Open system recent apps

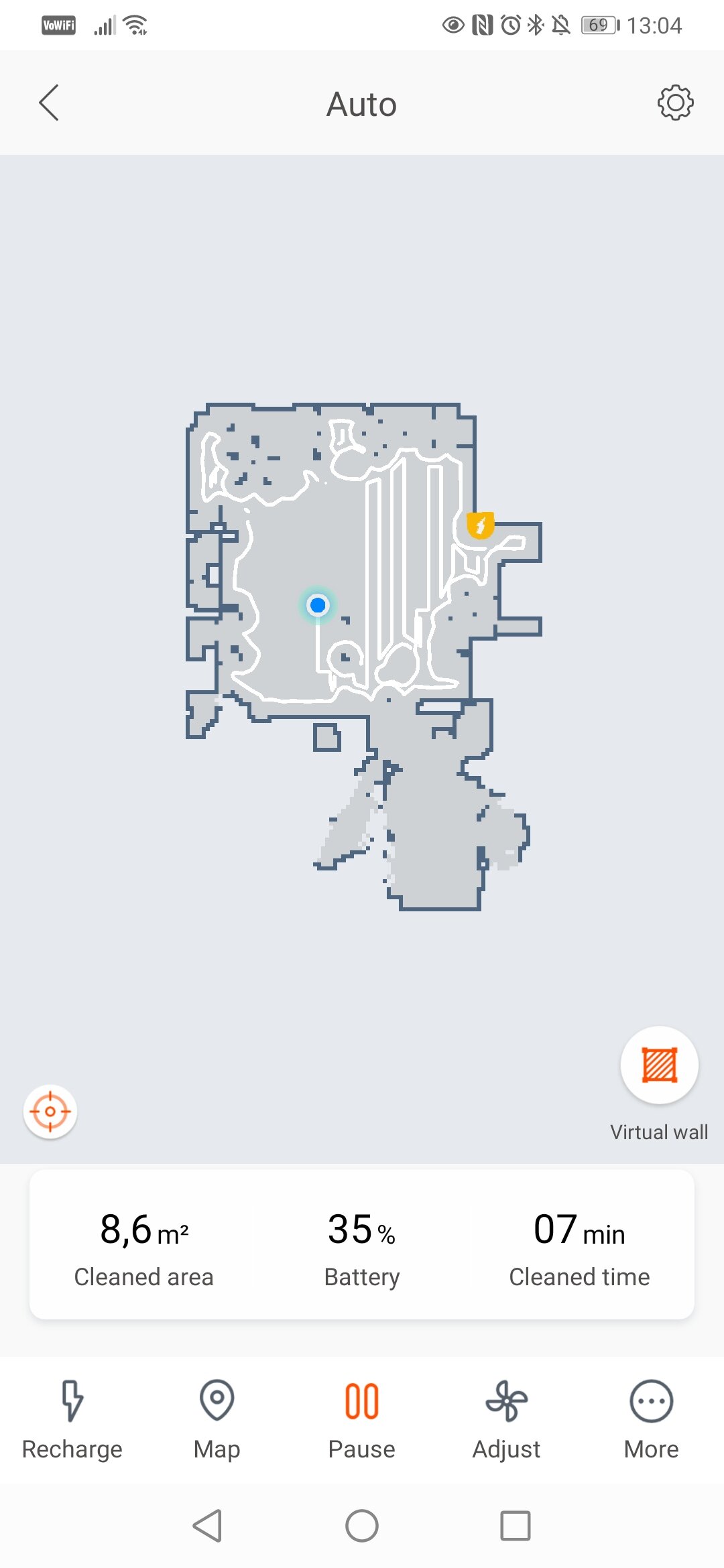click(x=516, y=1526)
